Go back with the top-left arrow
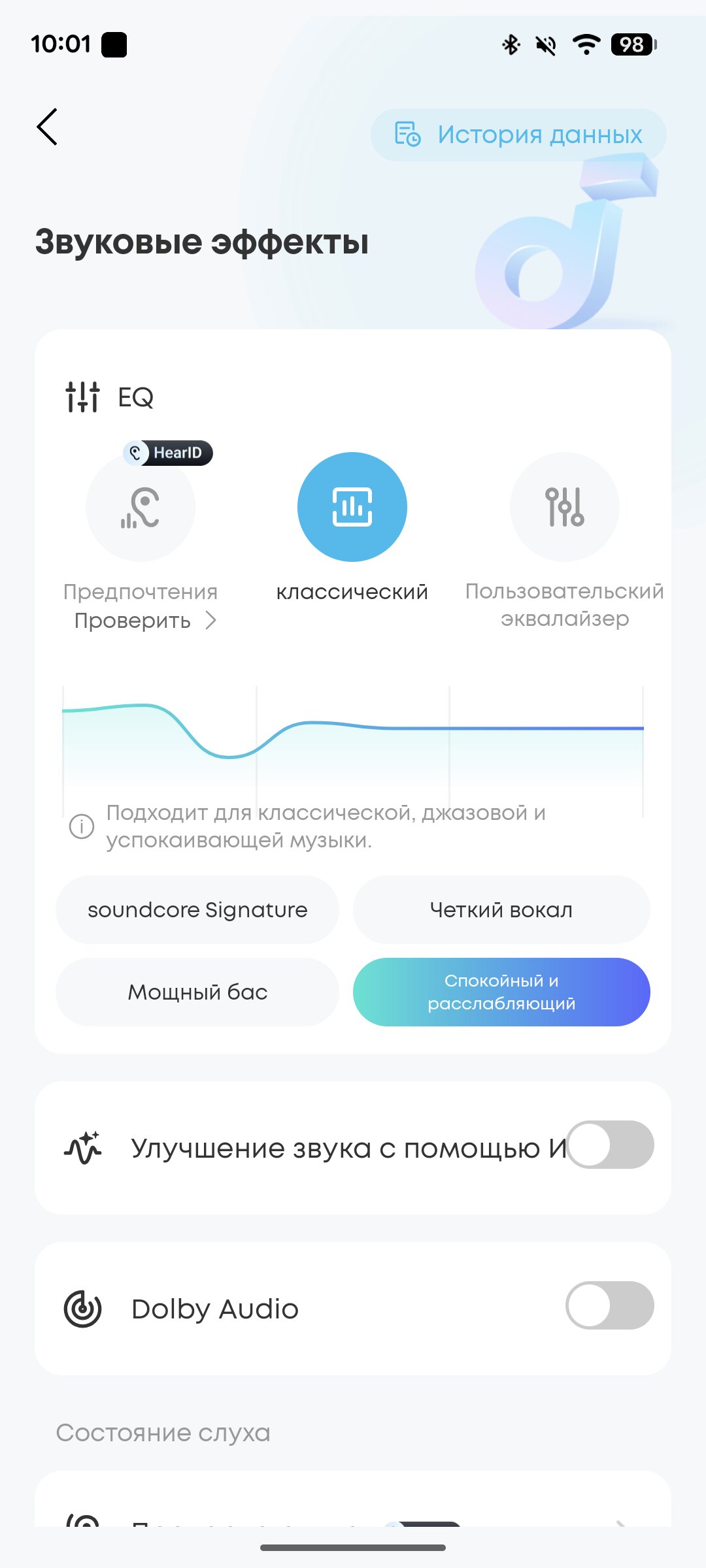The image size is (706, 1568). click(x=47, y=127)
